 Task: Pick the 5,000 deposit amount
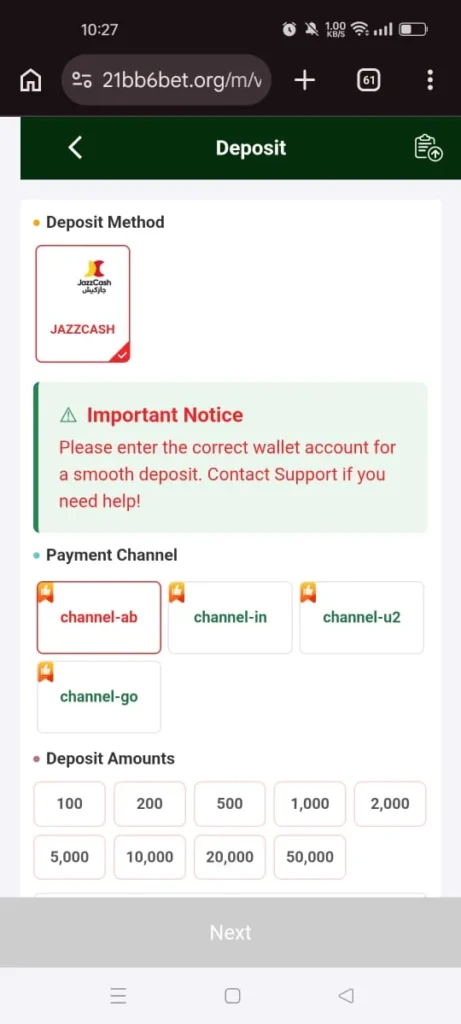69,857
